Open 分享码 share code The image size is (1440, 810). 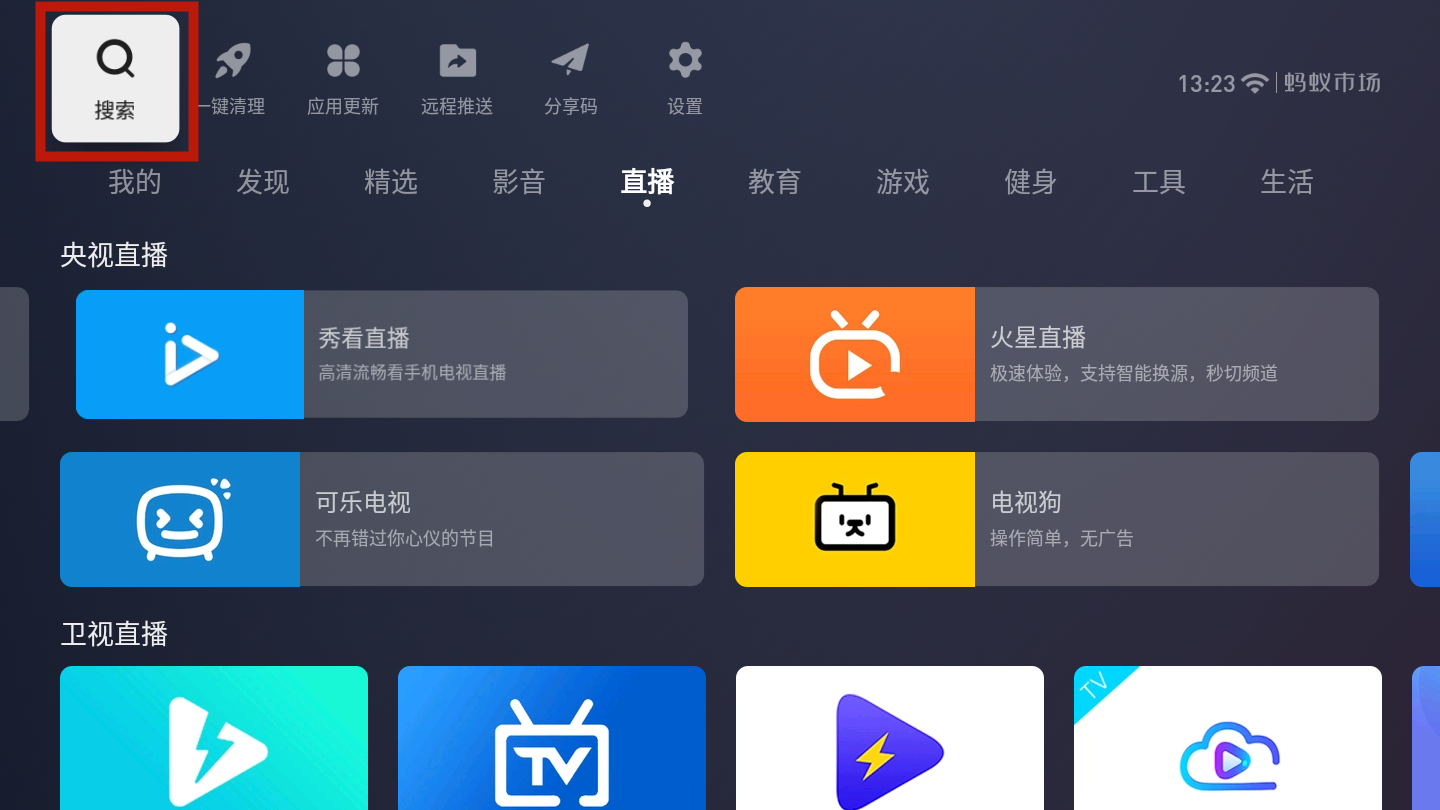tap(570, 80)
